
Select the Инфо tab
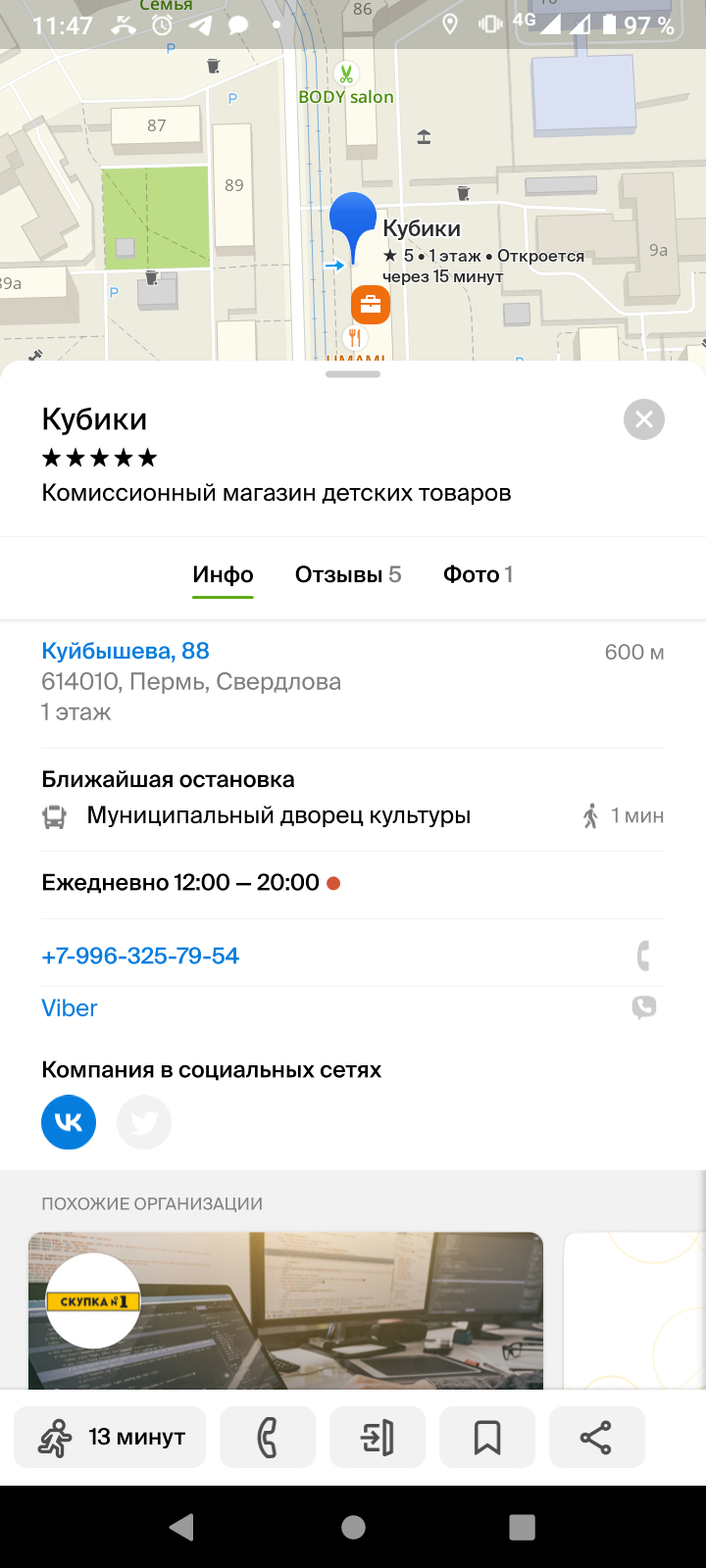click(223, 574)
